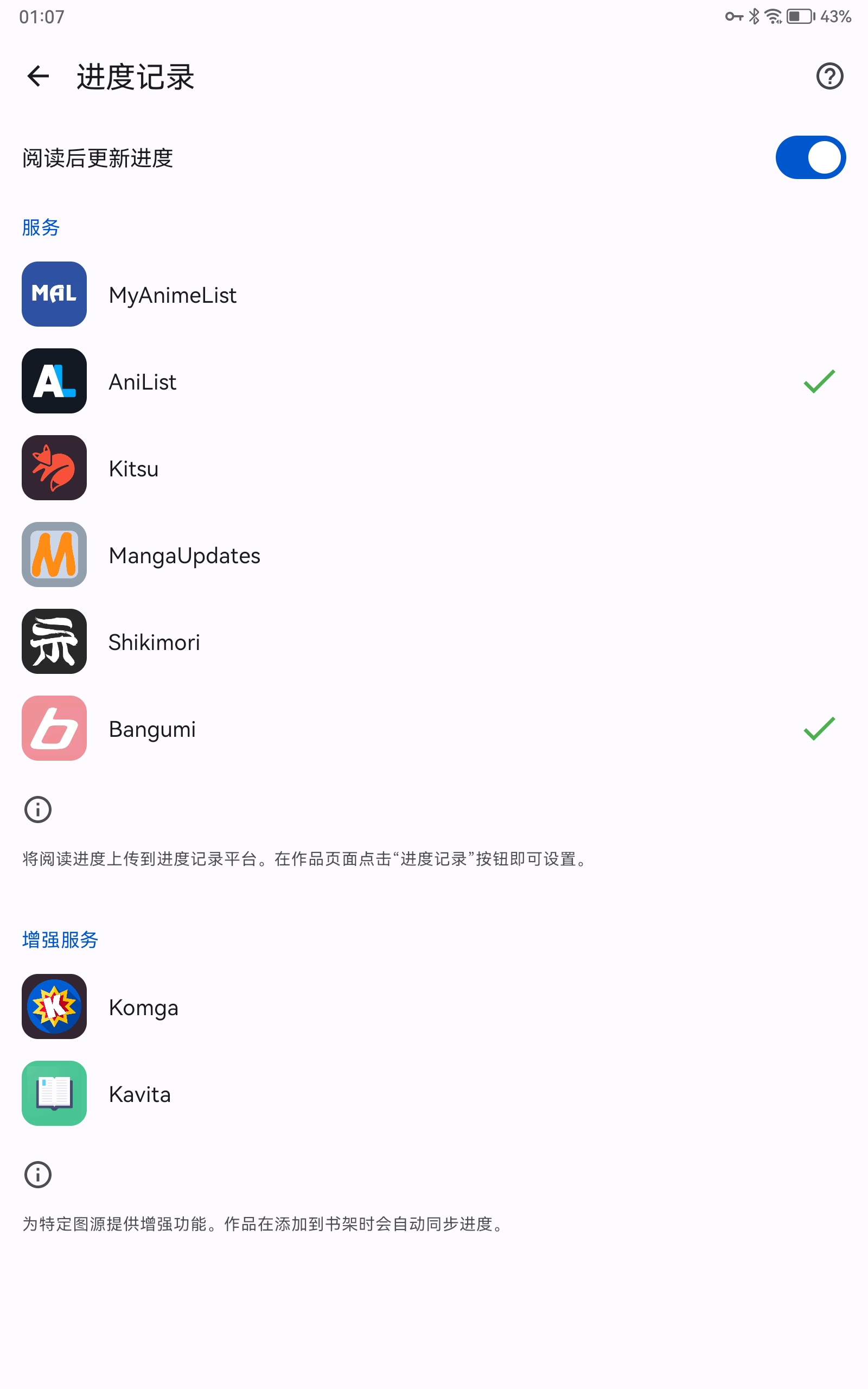
Task: Tap the 服务 section header
Action: pyautogui.click(x=40, y=227)
